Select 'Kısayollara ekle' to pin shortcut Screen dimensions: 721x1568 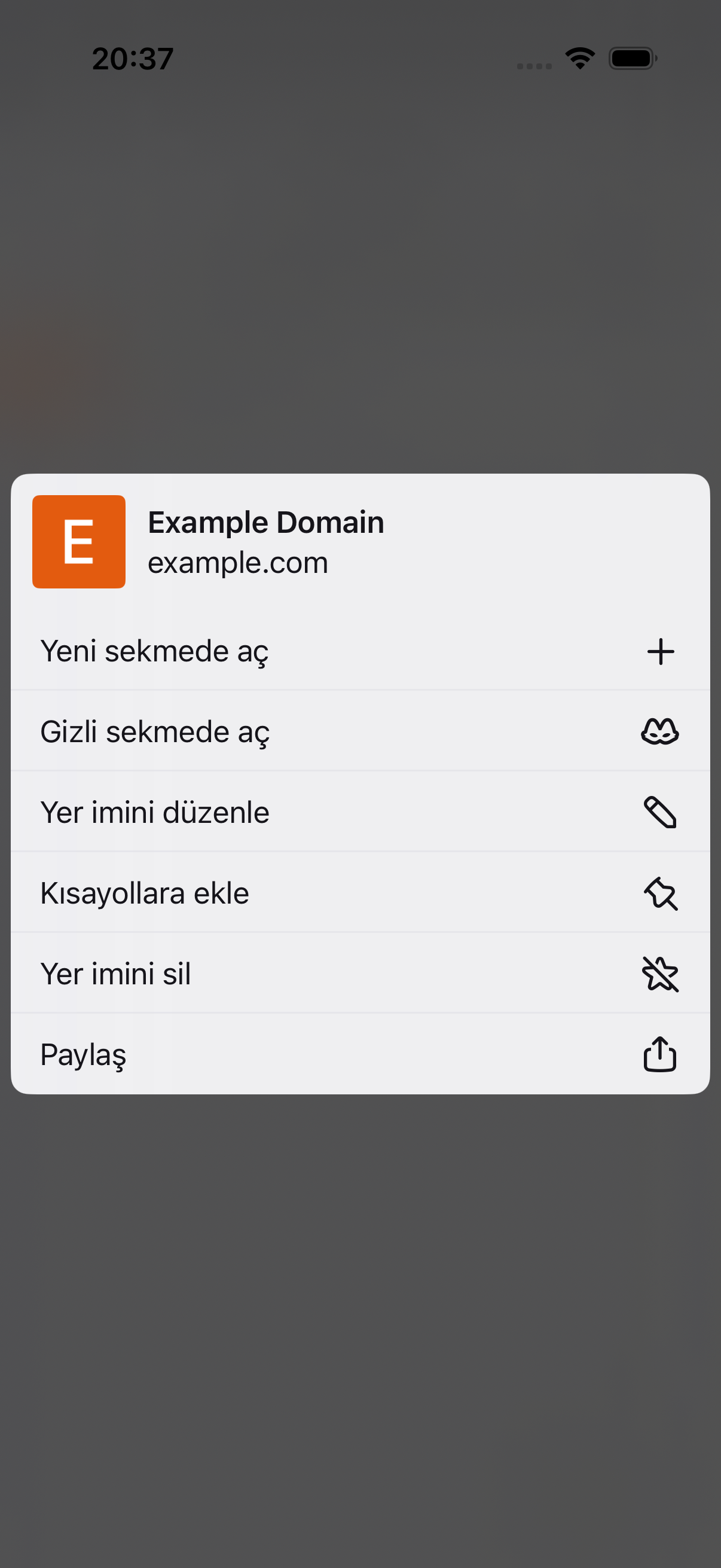(x=360, y=892)
